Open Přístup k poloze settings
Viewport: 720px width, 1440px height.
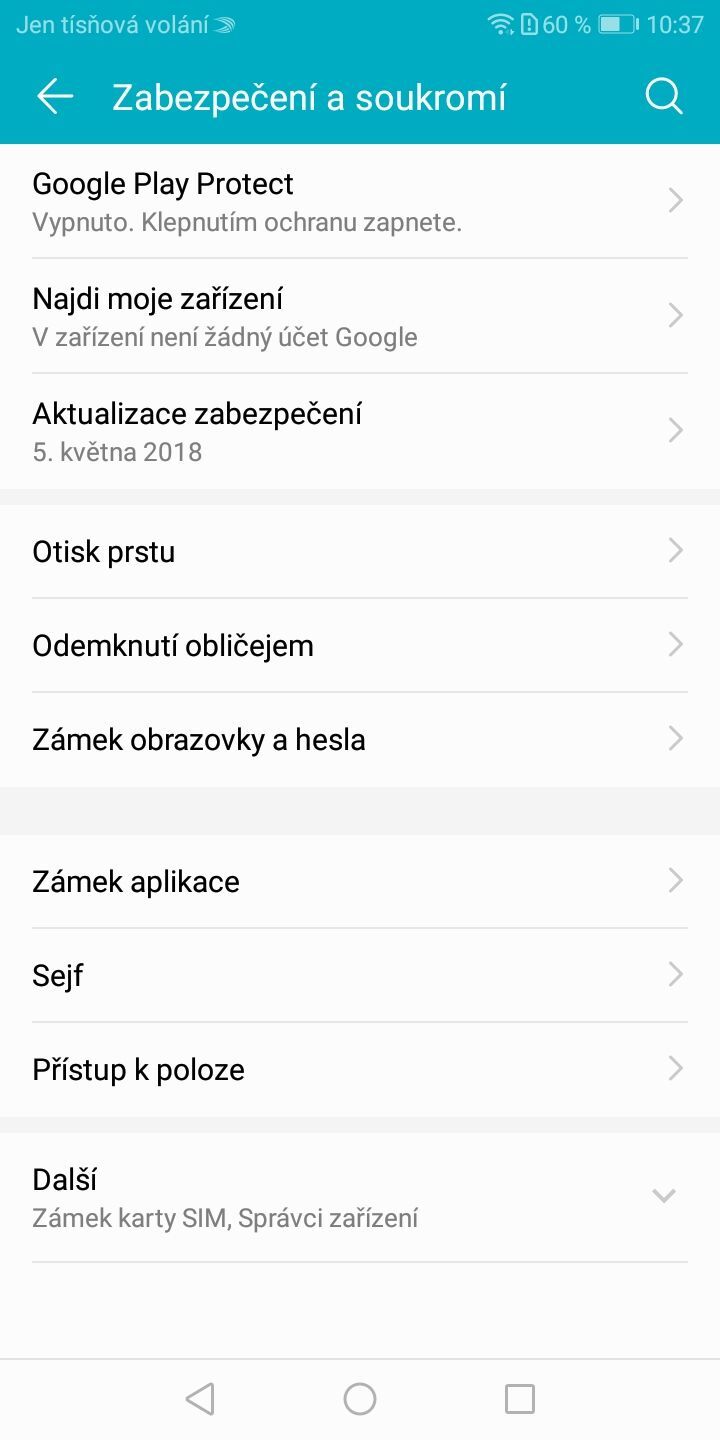360,1068
